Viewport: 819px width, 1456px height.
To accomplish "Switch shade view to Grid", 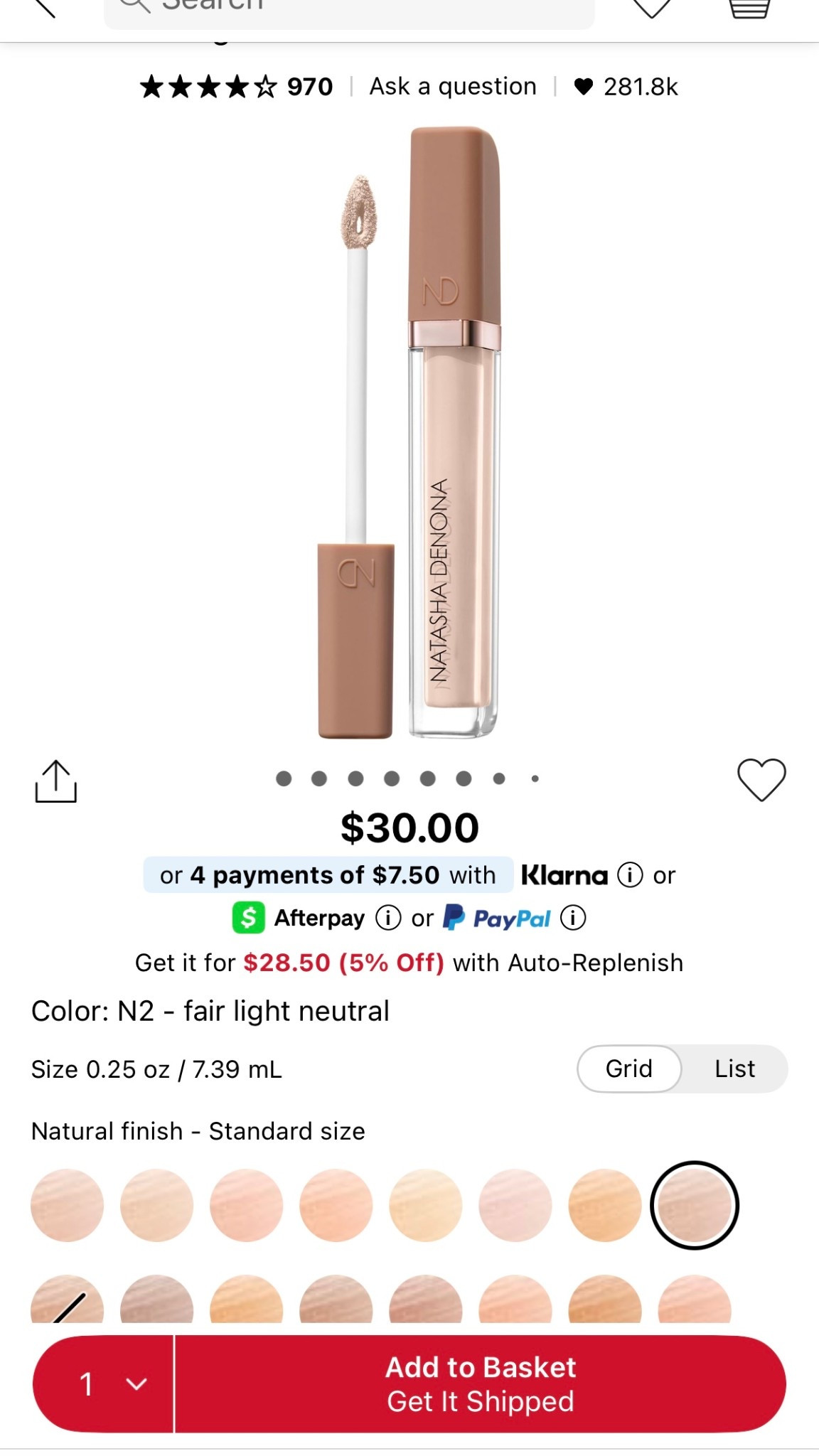I will pos(629,1069).
